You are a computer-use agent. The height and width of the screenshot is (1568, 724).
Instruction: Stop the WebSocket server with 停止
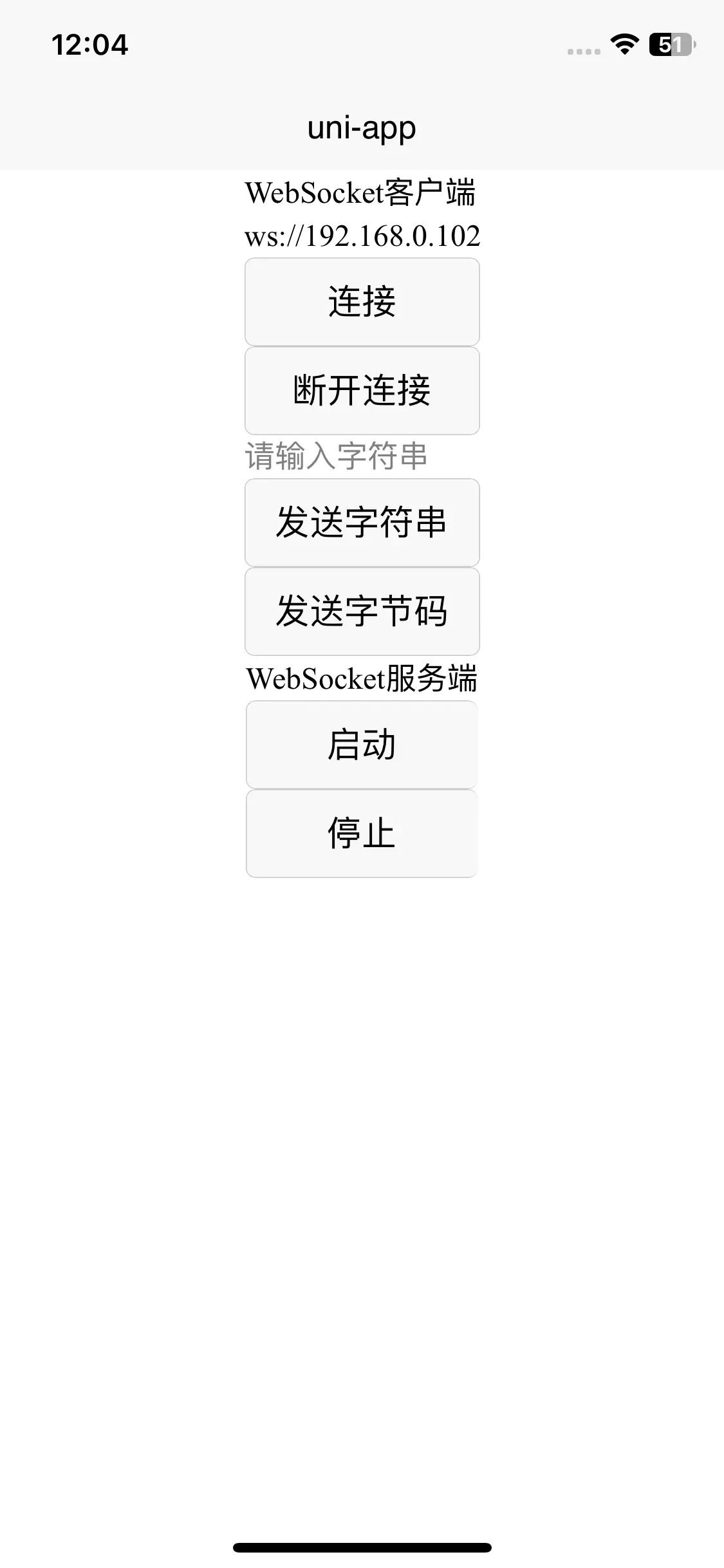coord(362,834)
